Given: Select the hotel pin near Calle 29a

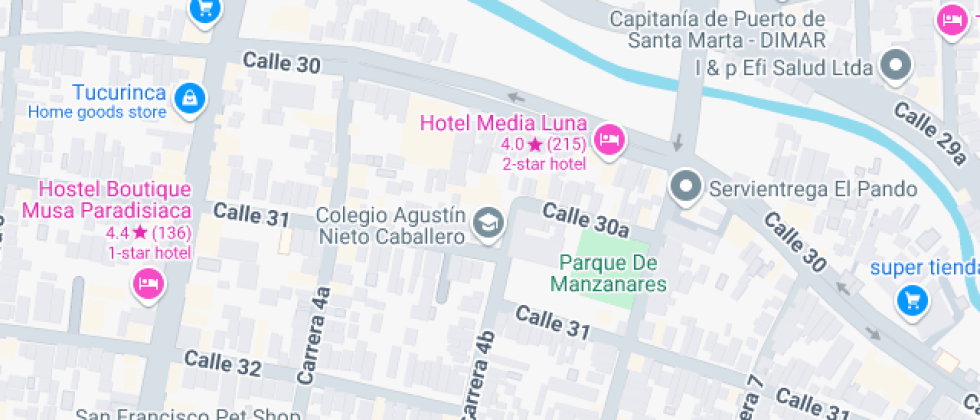Looking at the screenshot, I should [x=952, y=20].
